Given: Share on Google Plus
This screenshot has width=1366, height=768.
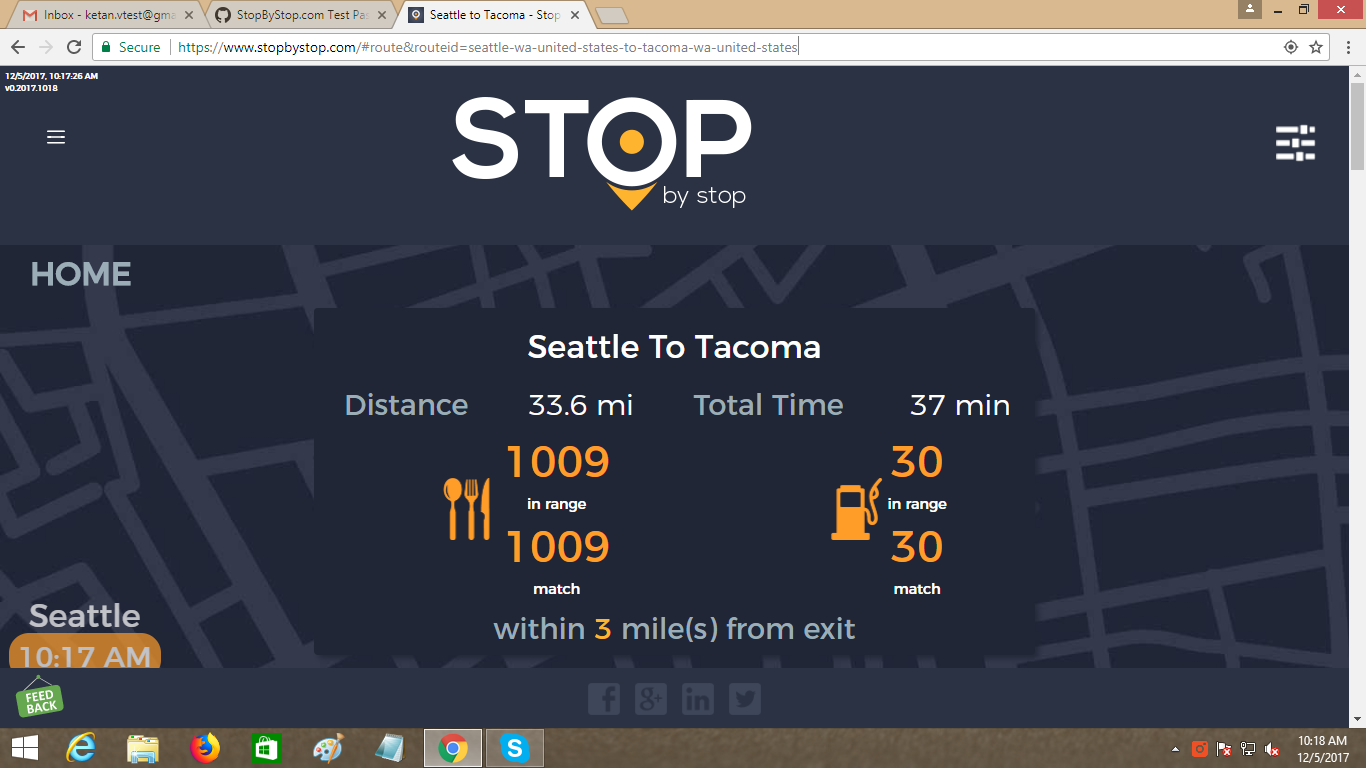Looking at the screenshot, I should [651, 699].
